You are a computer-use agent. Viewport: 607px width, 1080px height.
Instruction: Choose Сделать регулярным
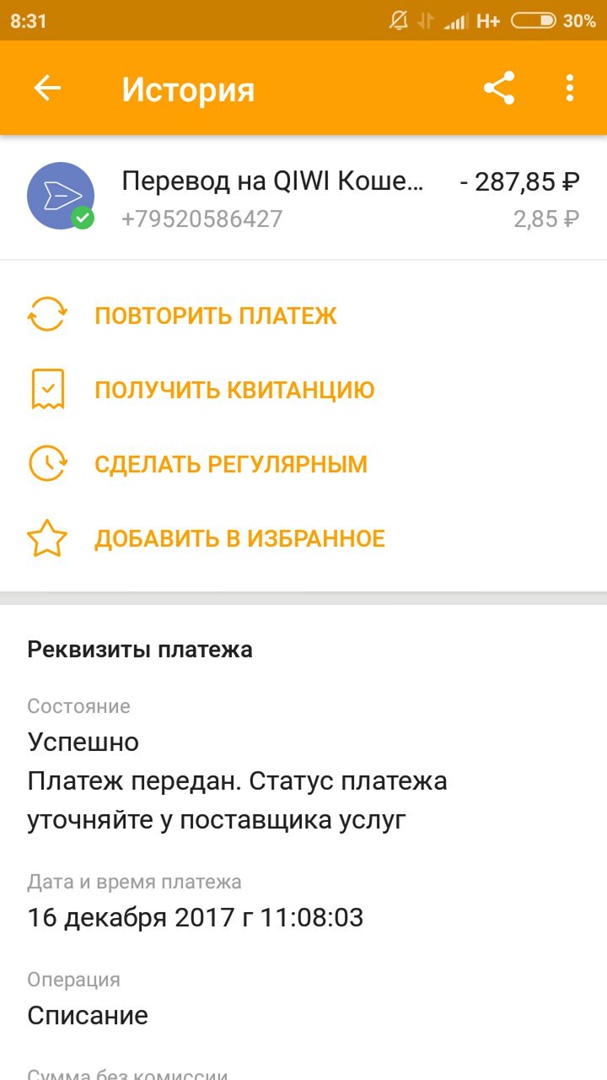[230, 464]
